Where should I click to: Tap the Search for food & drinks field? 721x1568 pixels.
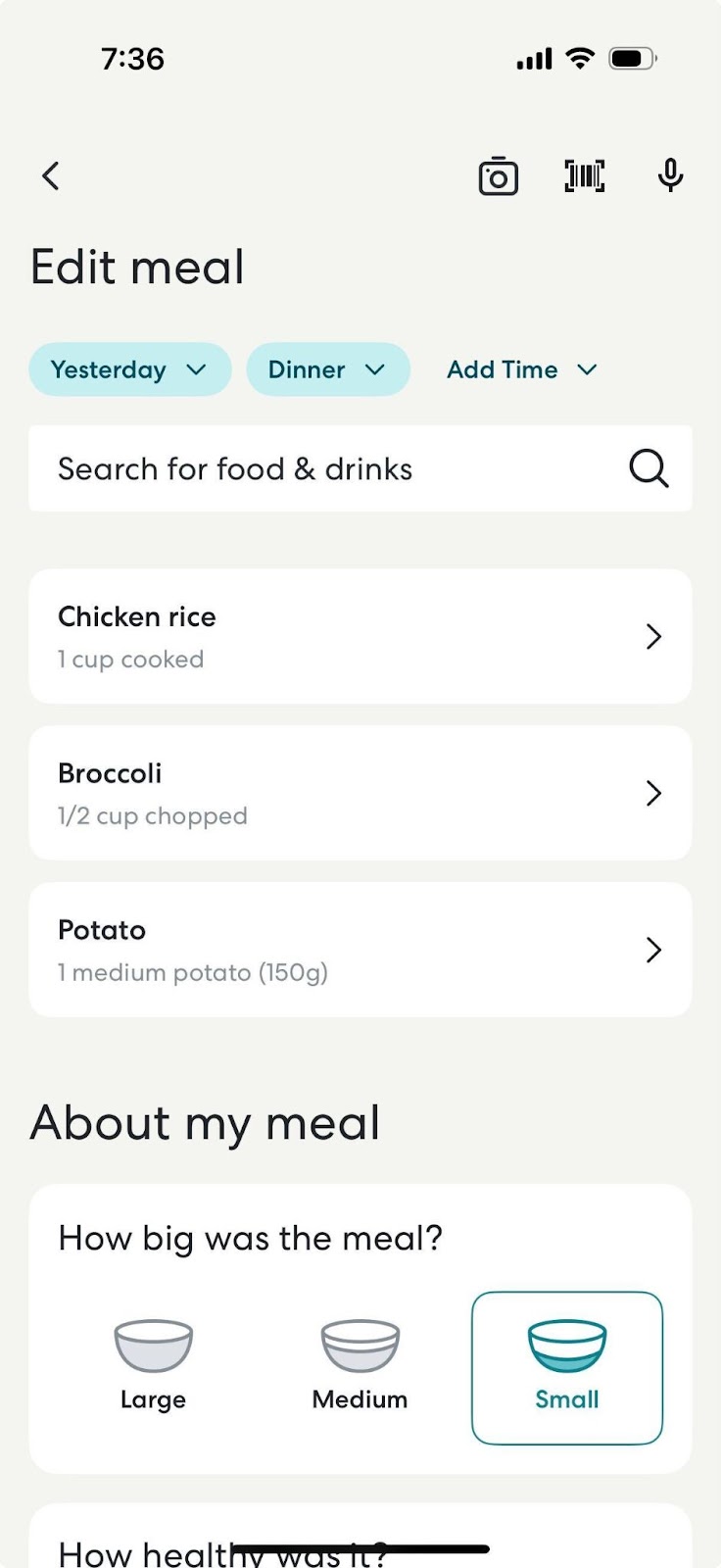[x=360, y=468]
